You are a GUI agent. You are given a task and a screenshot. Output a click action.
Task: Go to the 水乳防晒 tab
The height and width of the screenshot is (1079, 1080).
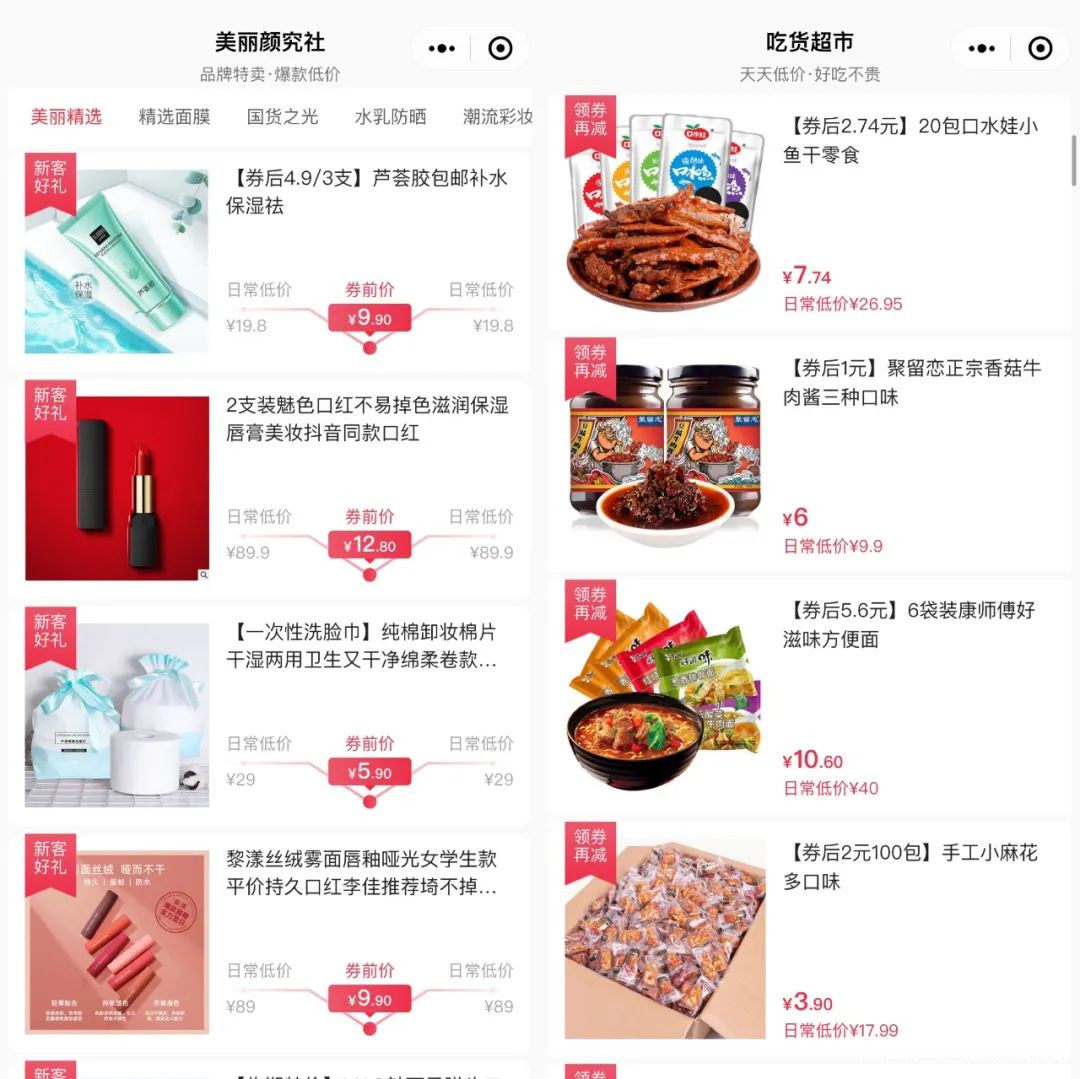pos(390,117)
